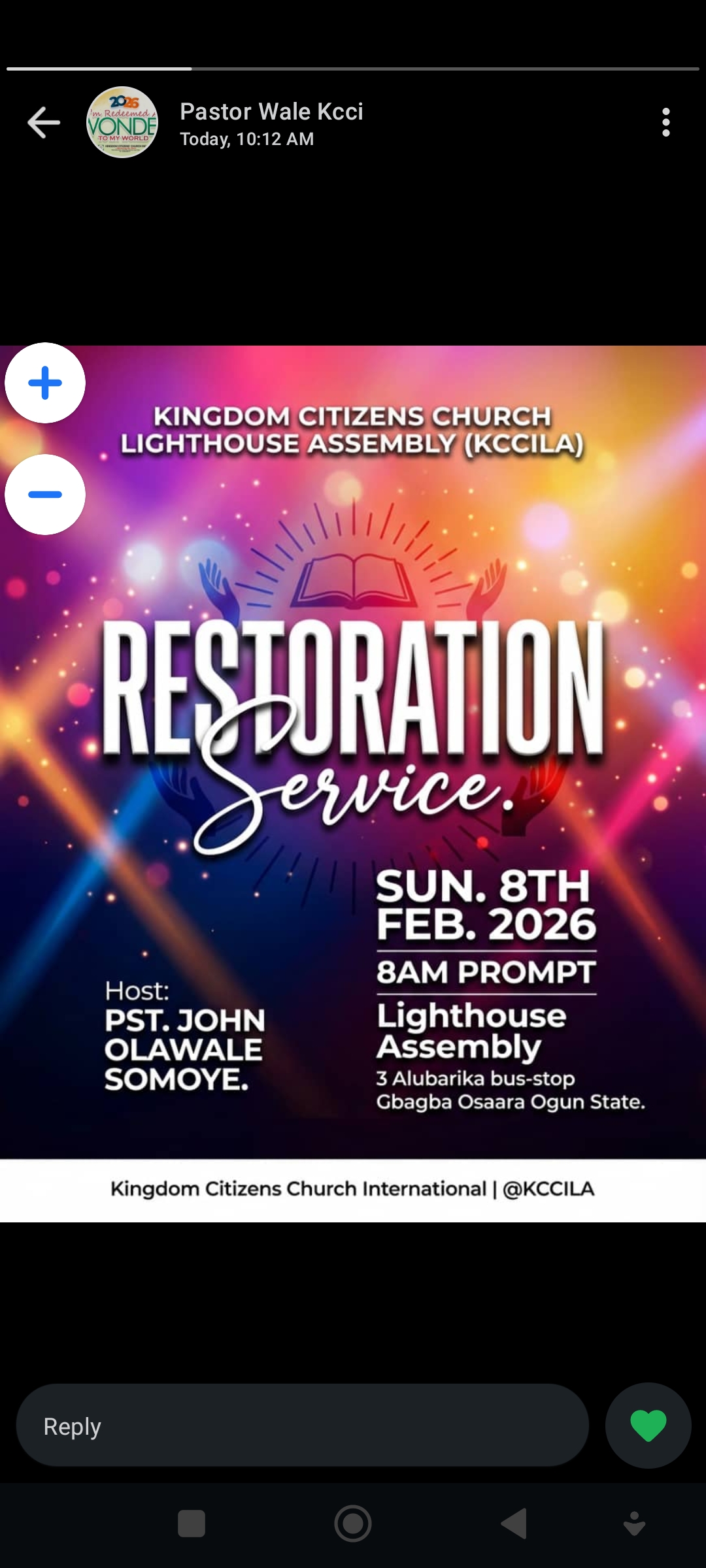Tap the system back triangle

click(x=514, y=1524)
